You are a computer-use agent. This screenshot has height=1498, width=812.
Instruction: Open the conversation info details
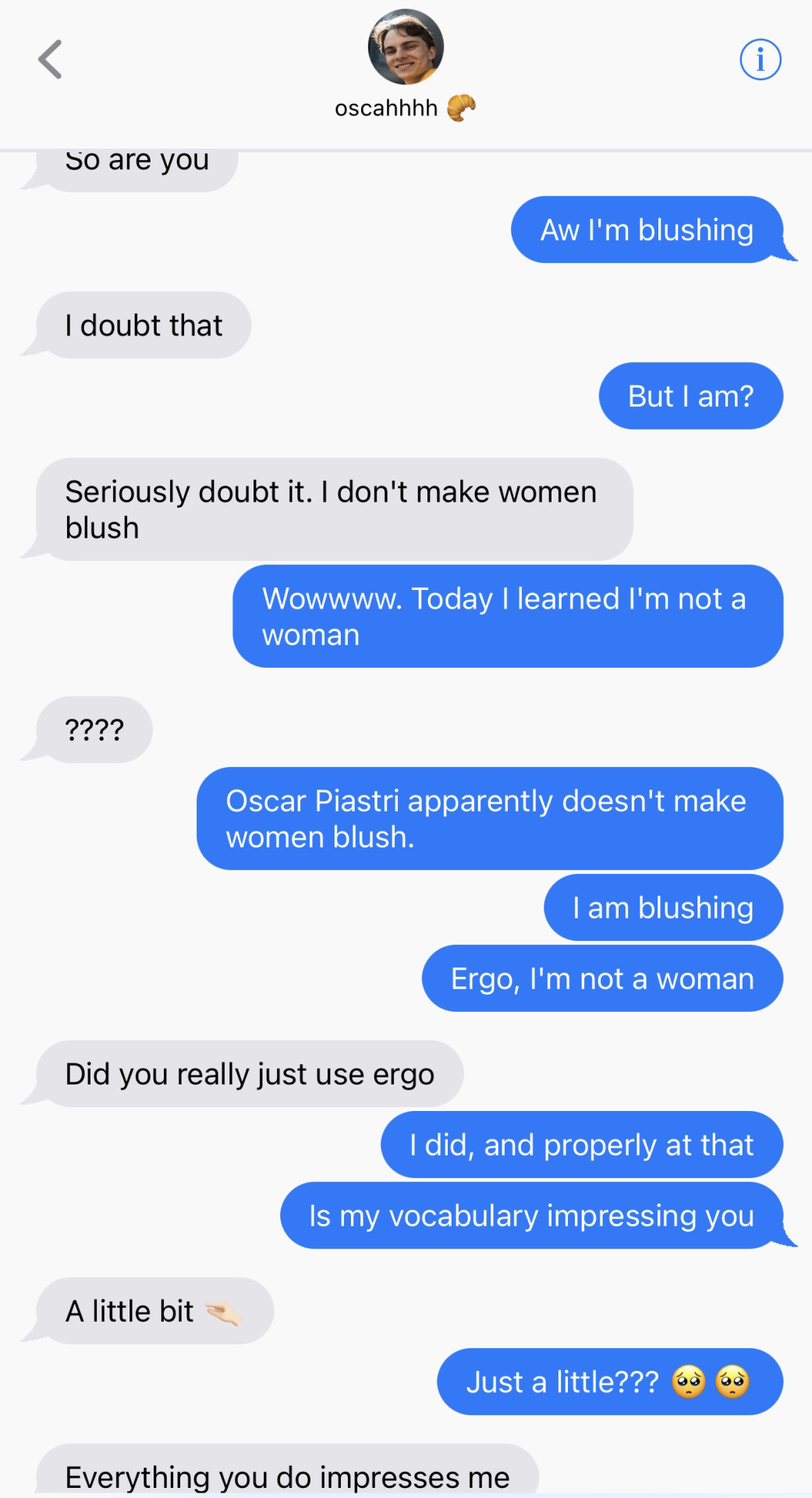760,59
